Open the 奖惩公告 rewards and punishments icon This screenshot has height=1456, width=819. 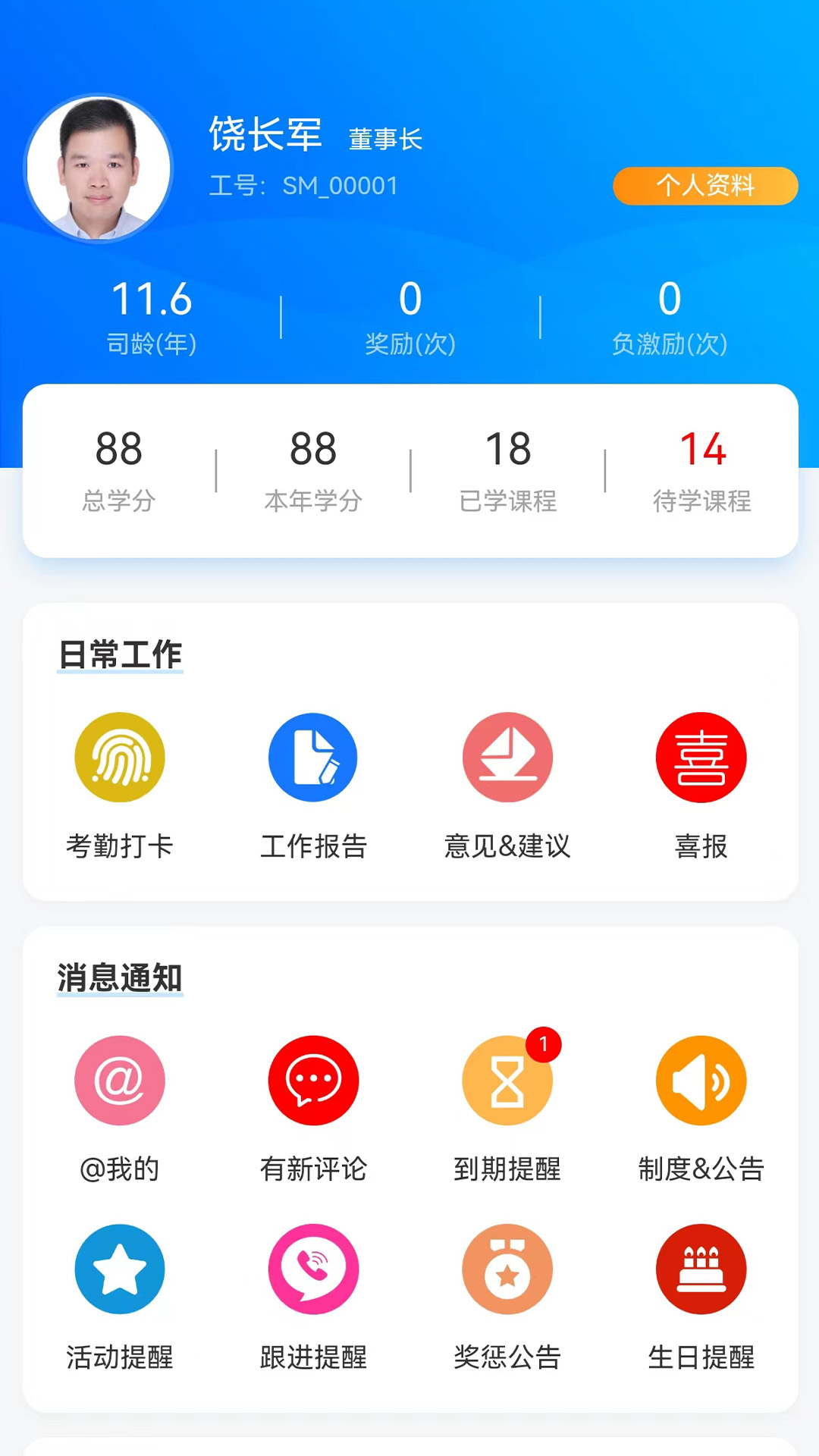point(507,1269)
